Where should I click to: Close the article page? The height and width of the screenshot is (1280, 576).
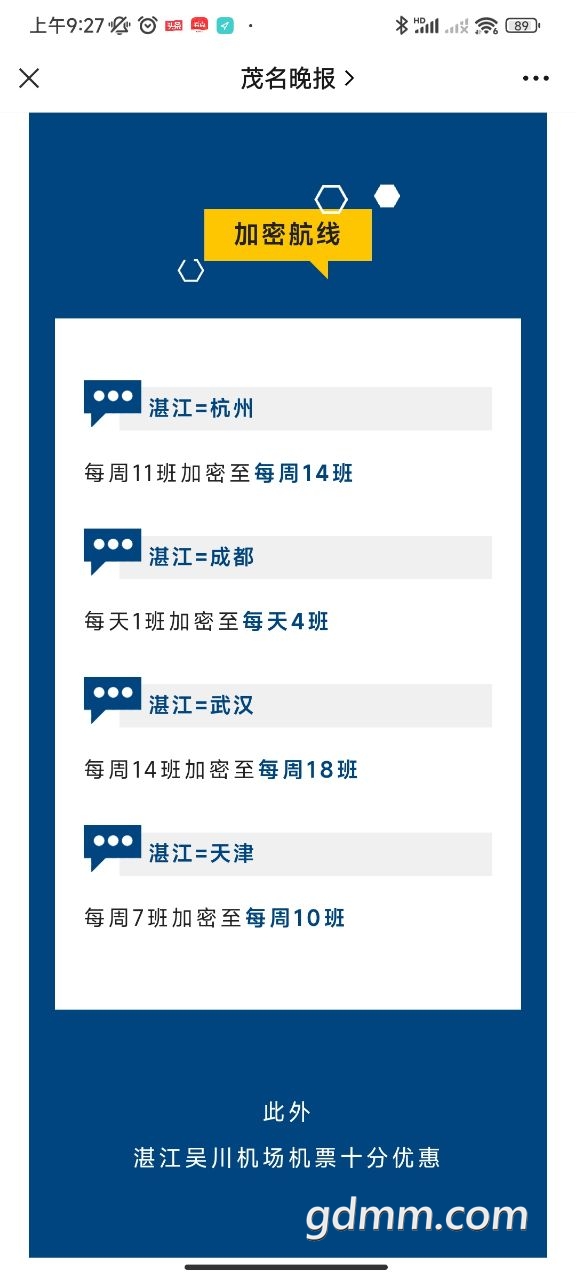pos(29,78)
